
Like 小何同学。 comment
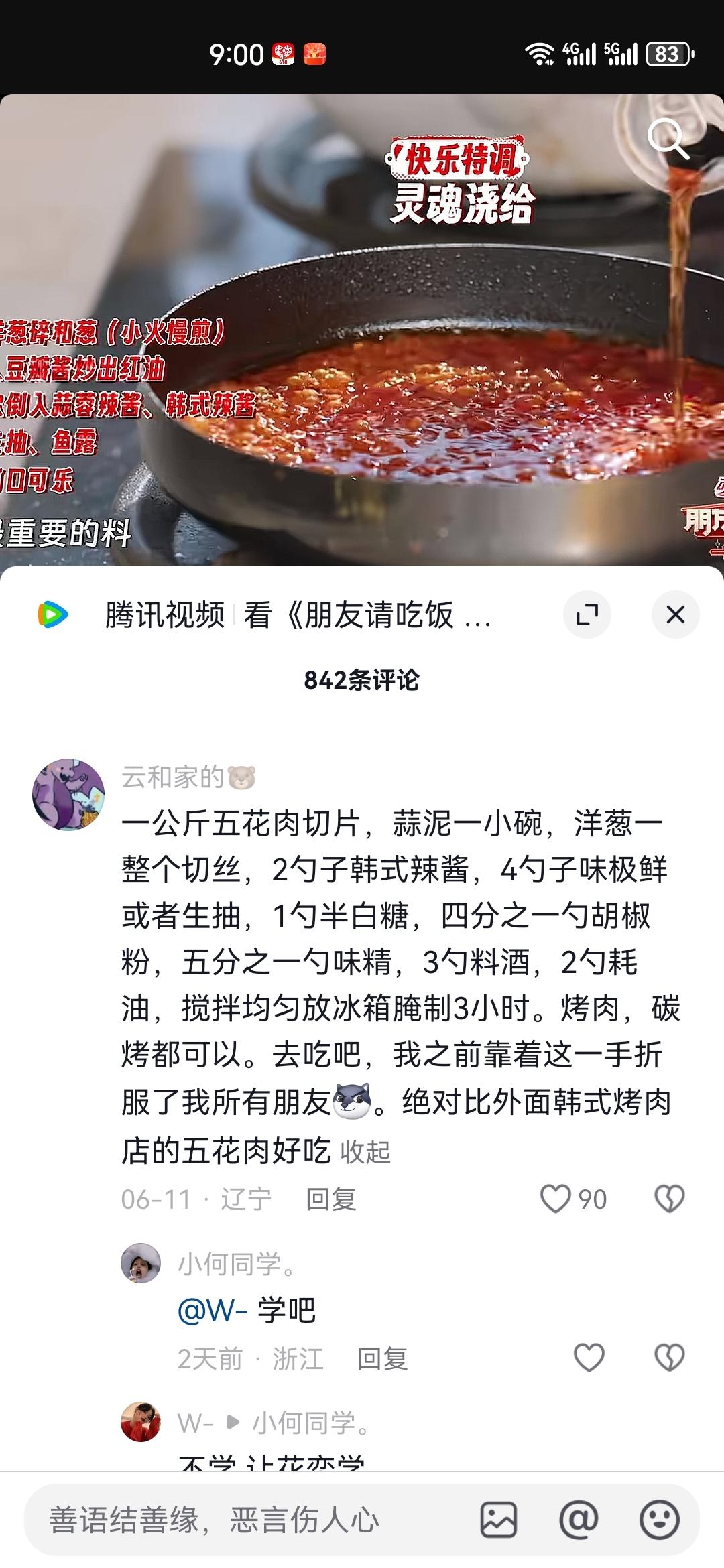click(x=589, y=1358)
